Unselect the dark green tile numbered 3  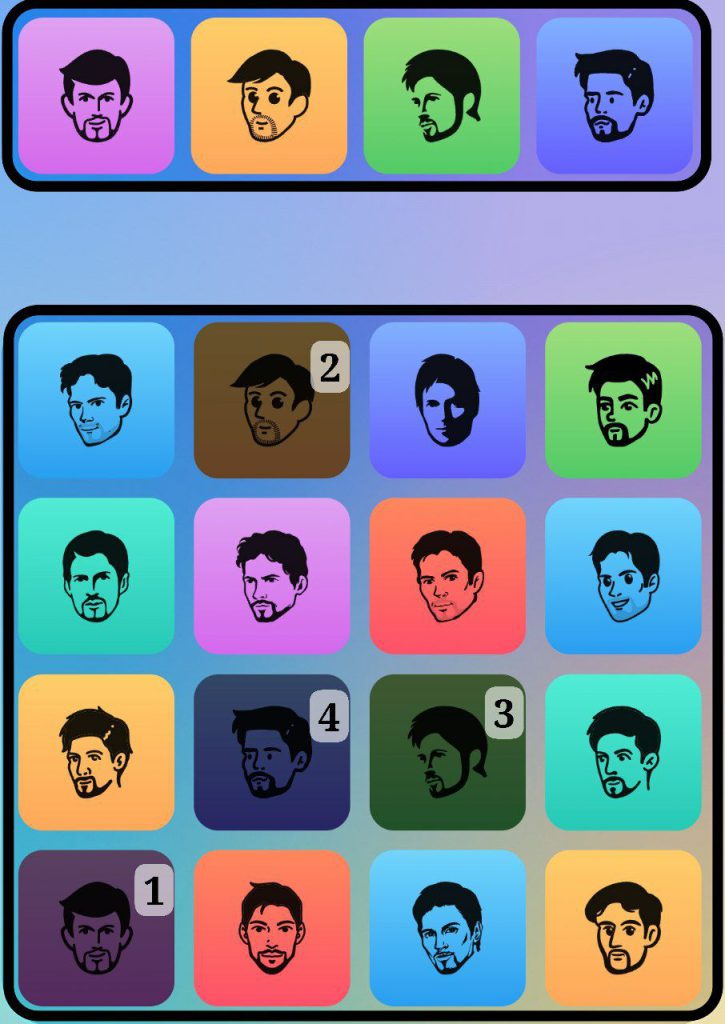447,752
